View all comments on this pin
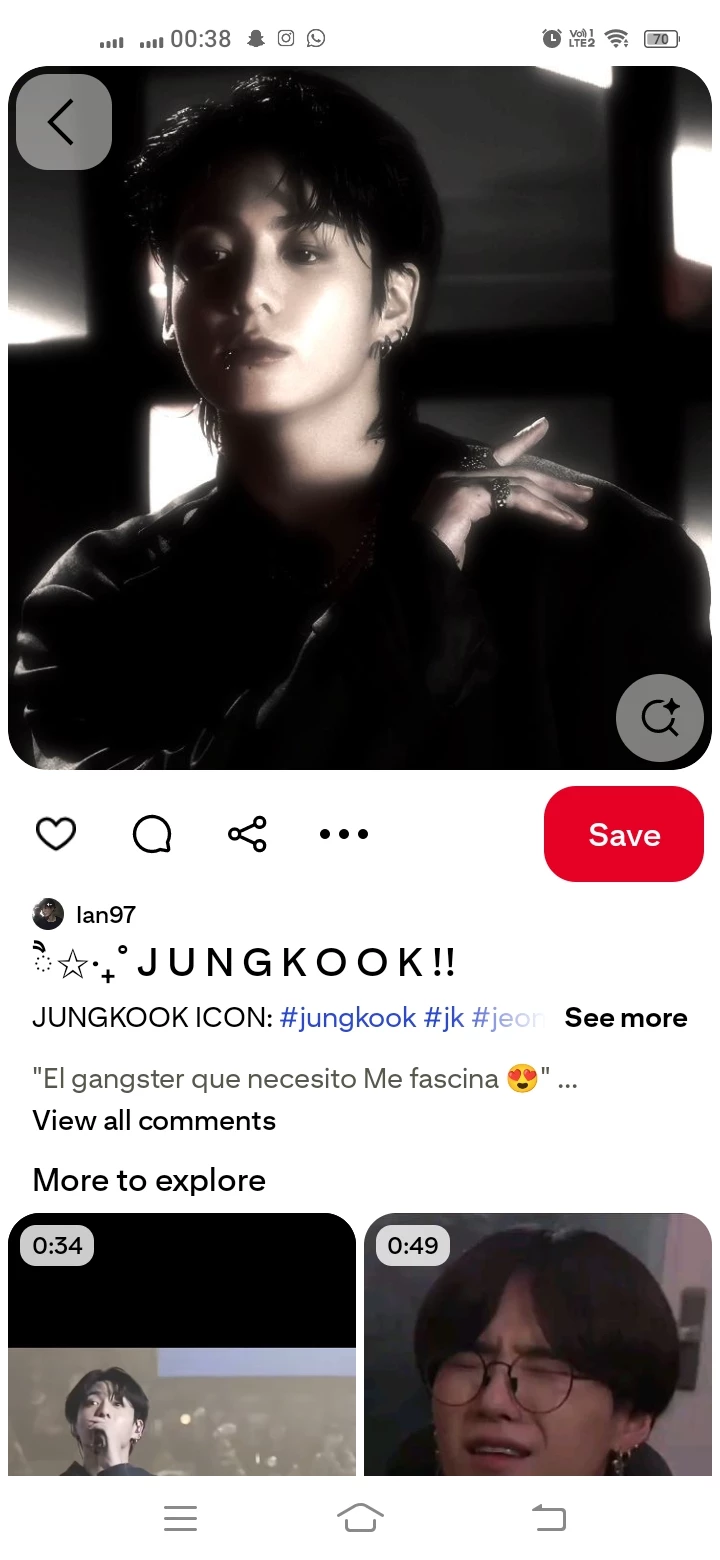This screenshot has height=1560, width=720. point(154,1120)
